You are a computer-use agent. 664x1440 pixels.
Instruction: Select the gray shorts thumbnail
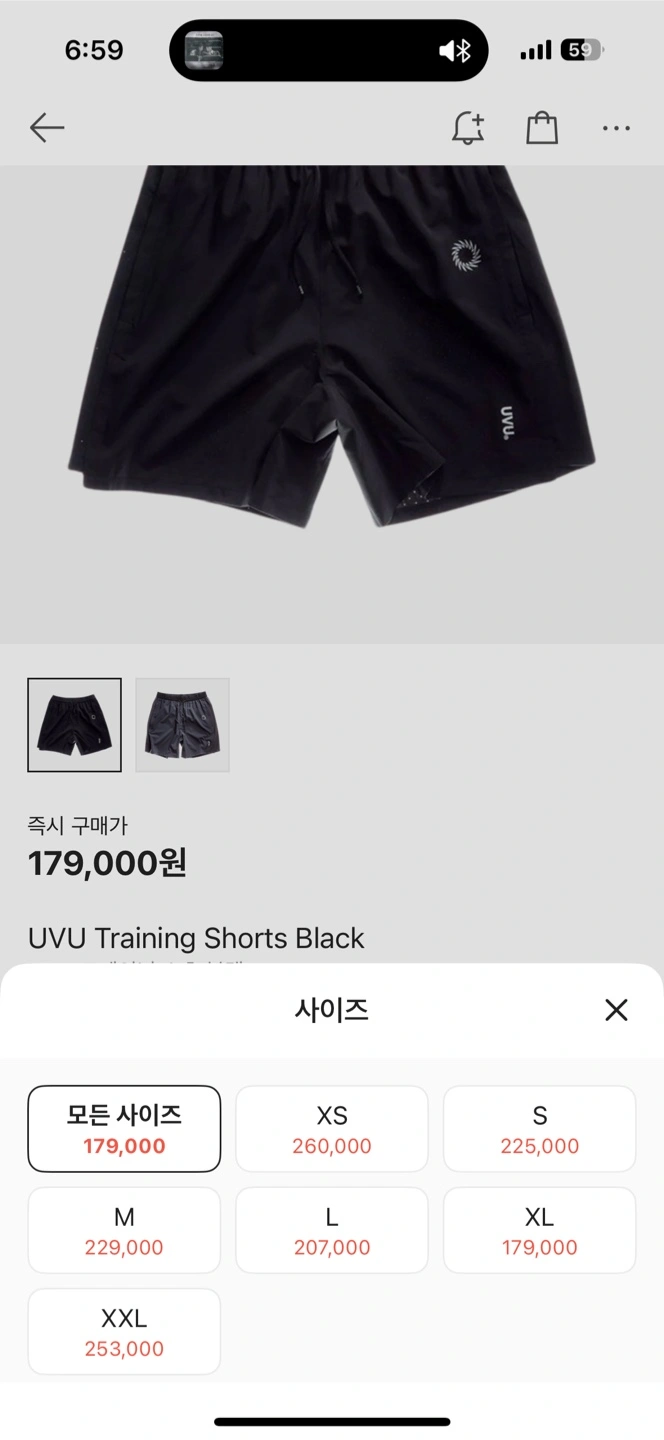point(182,725)
